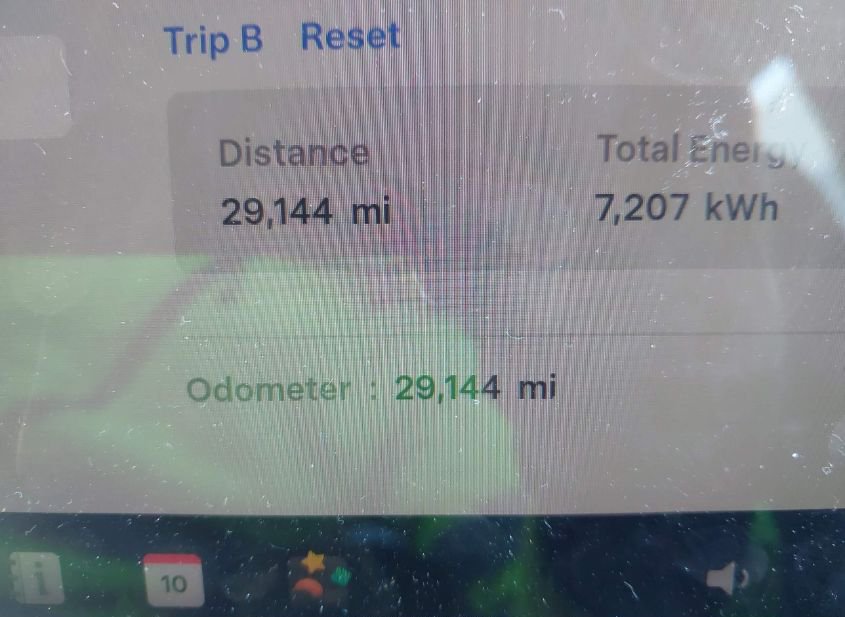The width and height of the screenshot is (845, 617).
Task: Open the owner's manual icon
Action: pyautogui.click(x=36, y=577)
